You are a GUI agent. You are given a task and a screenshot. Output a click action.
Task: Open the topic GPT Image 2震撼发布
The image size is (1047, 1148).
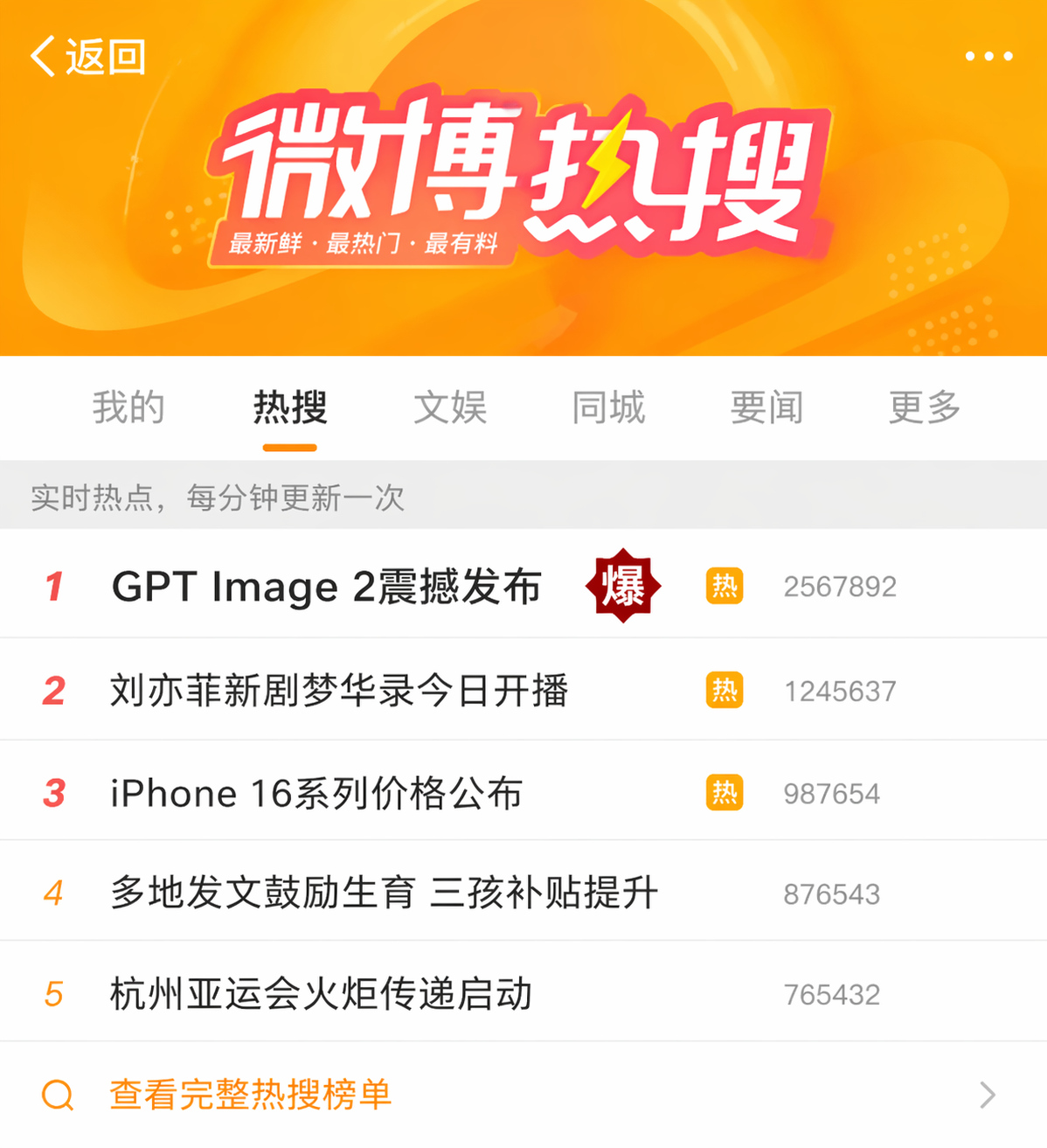pos(523,585)
